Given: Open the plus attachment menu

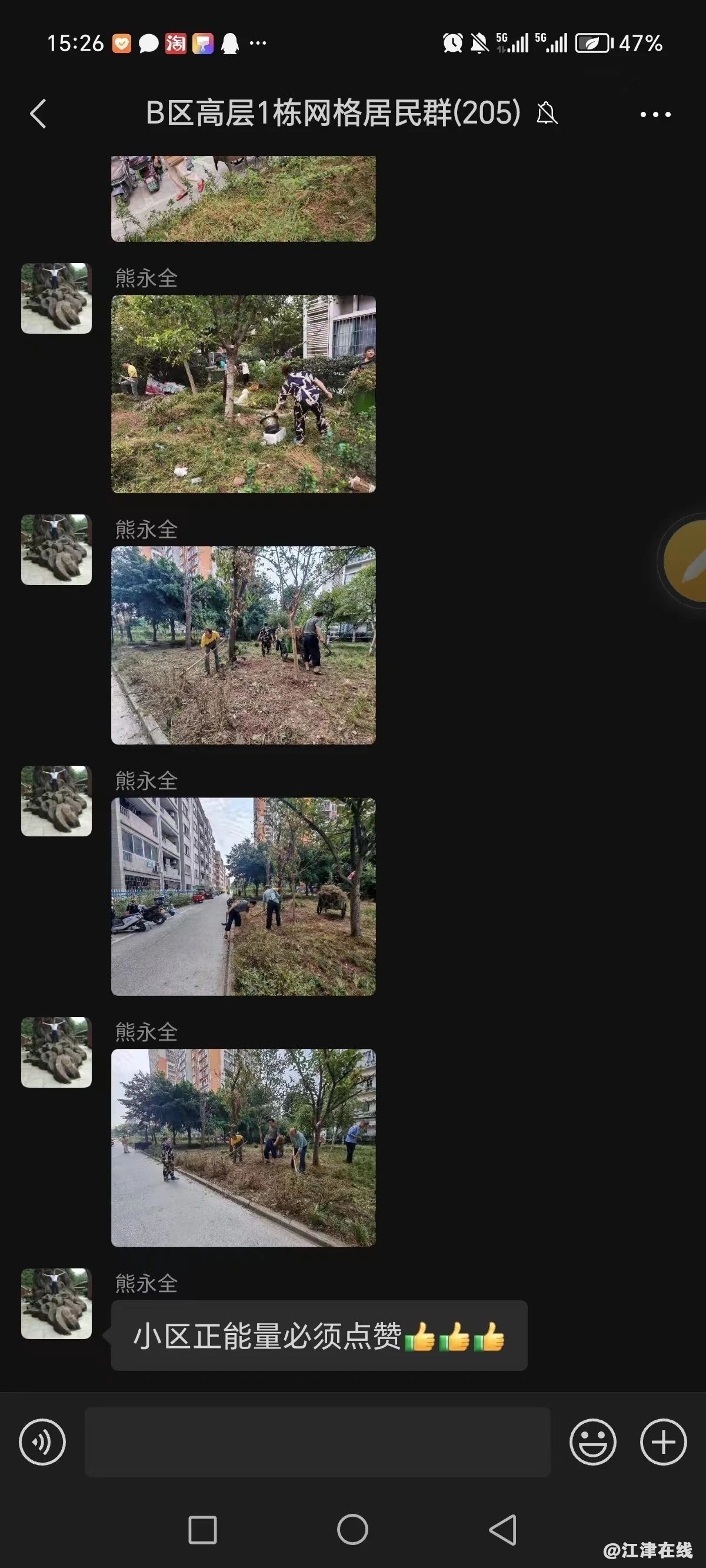Looking at the screenshot, I should [x=664, y=1441].
